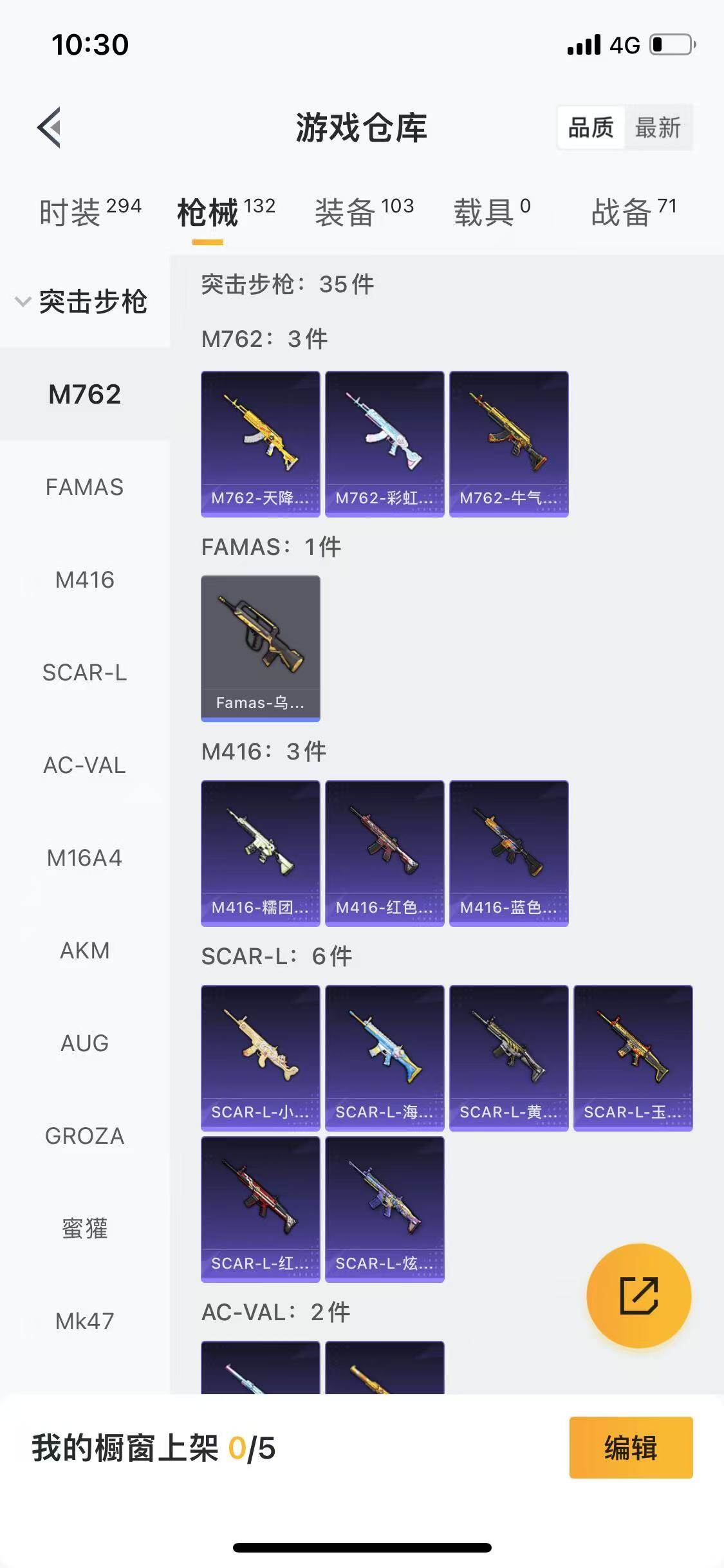This screenshot has height=1568, width=724.
Task: Switch to the 装备 tab
Action: tap(364, 212)
